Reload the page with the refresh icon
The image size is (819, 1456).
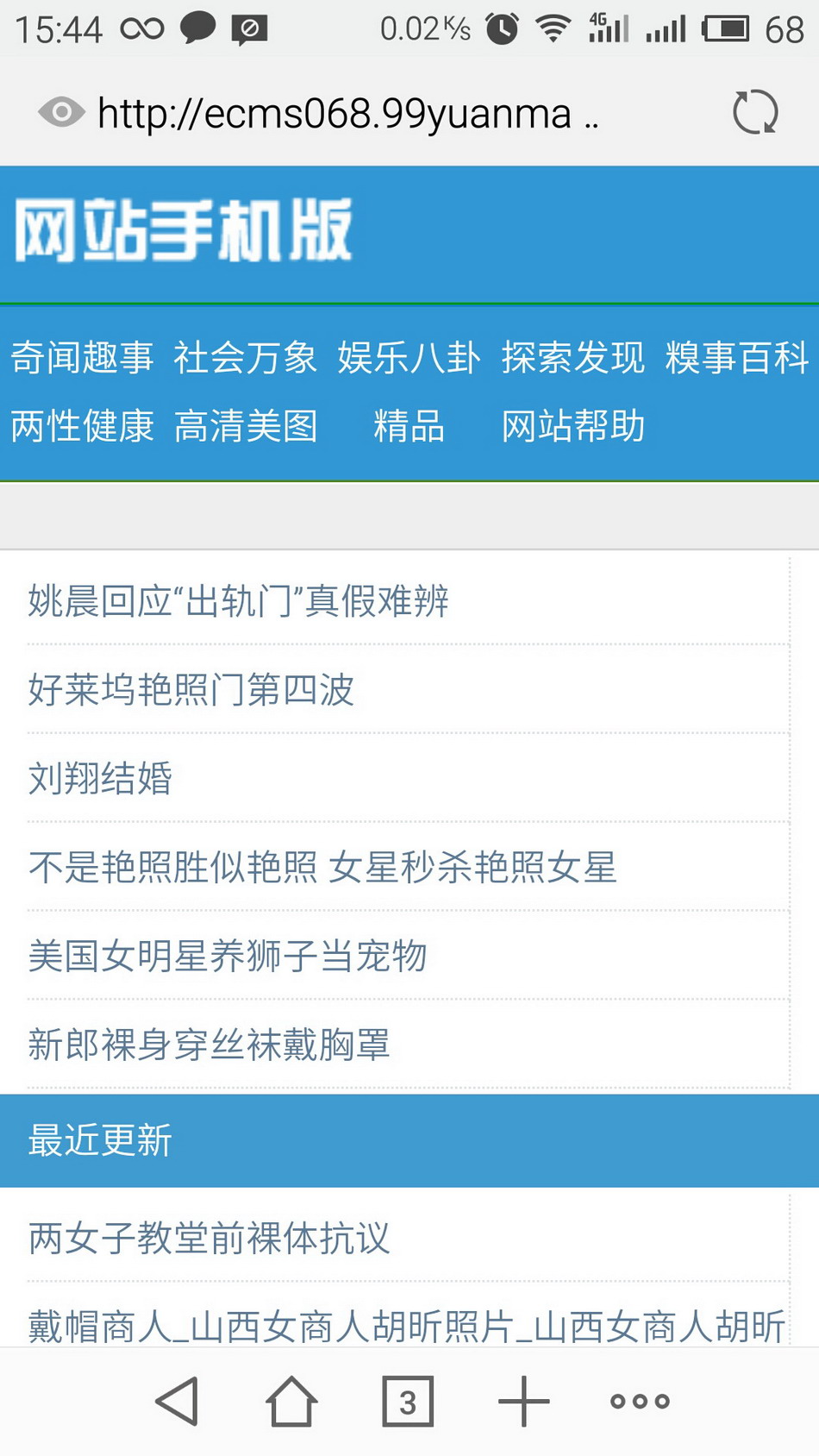[x=755, y=112]
